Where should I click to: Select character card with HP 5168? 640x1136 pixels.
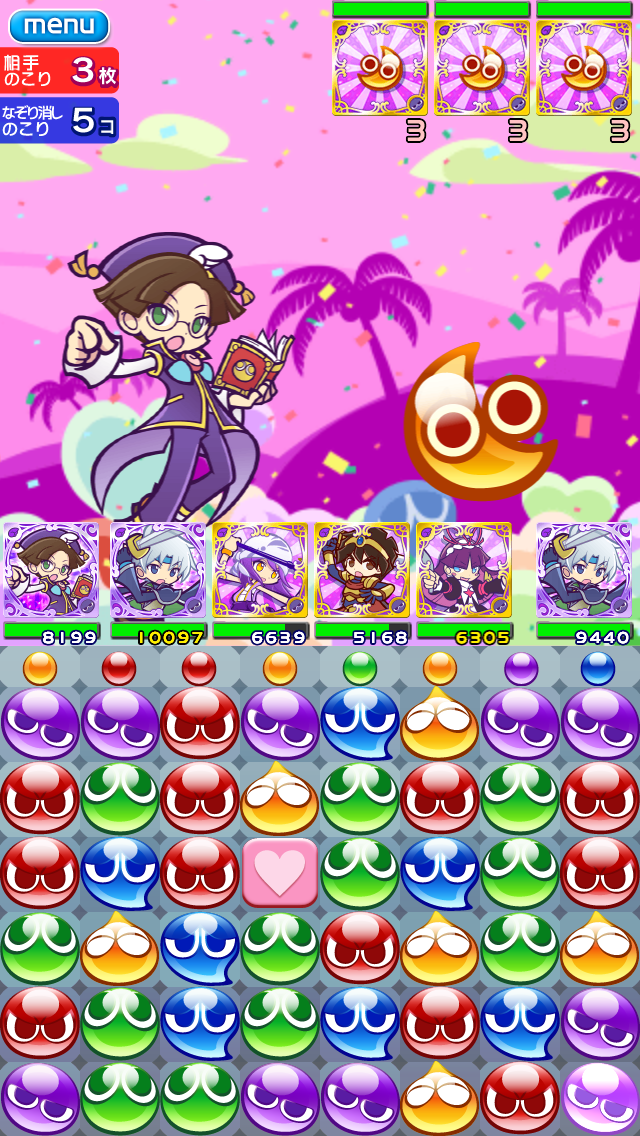(x=361, y=570)
